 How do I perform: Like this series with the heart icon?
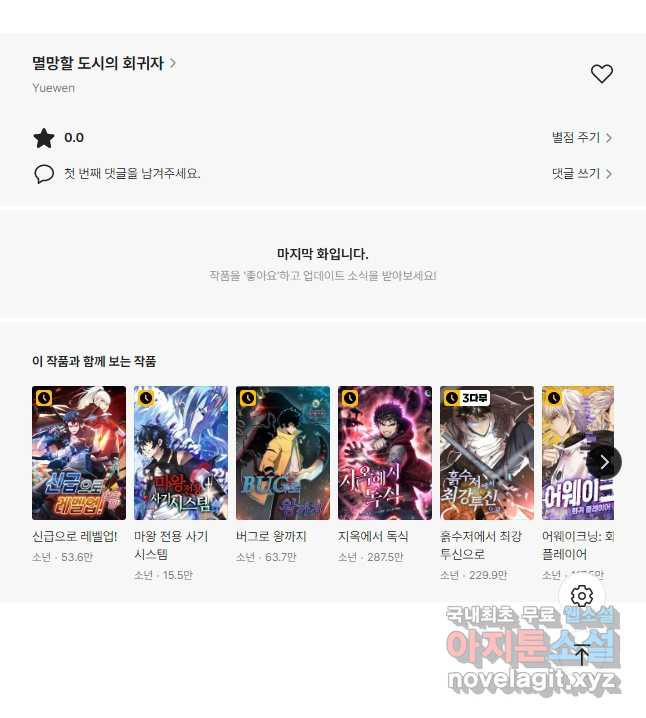pyautogui.click(x=601, y=74)
